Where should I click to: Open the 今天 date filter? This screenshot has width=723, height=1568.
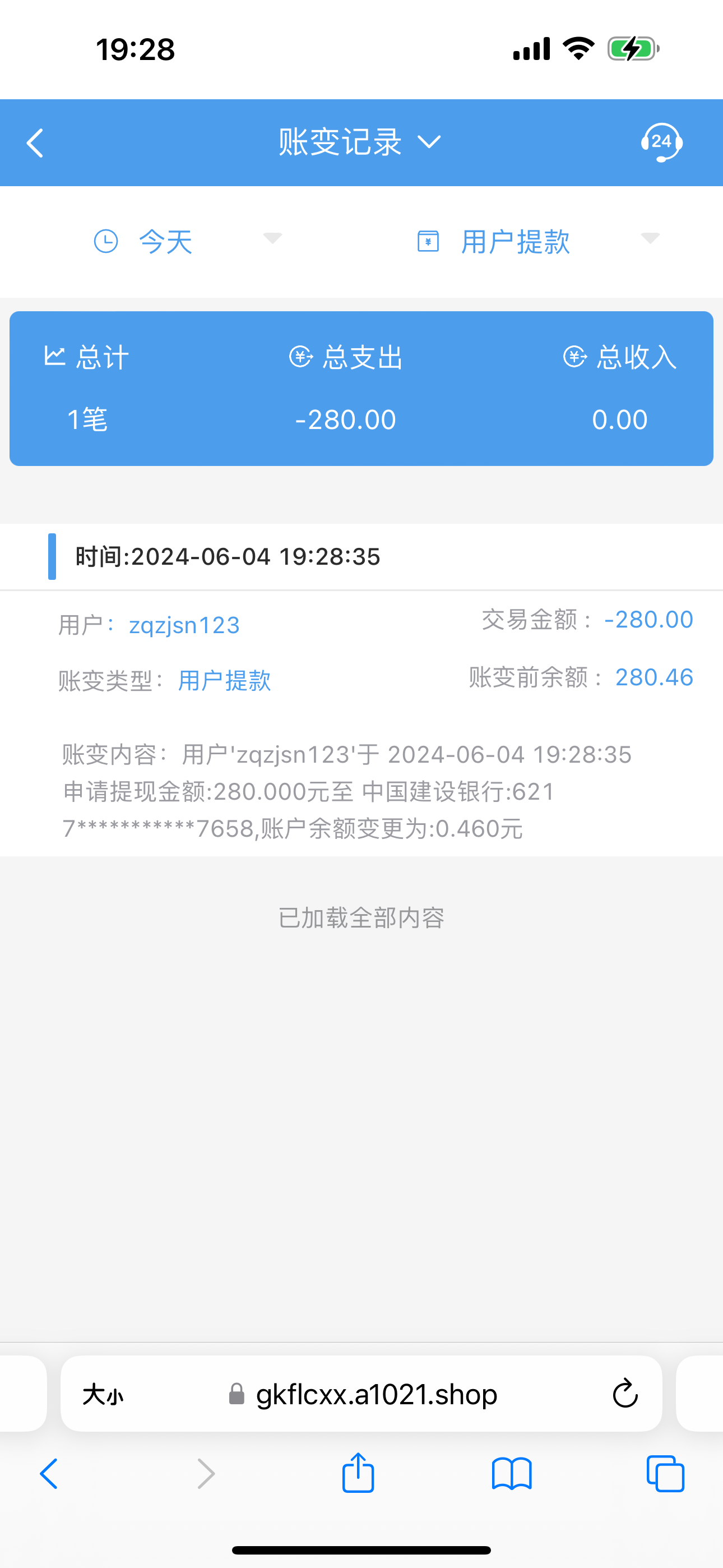tap(186, 241)
